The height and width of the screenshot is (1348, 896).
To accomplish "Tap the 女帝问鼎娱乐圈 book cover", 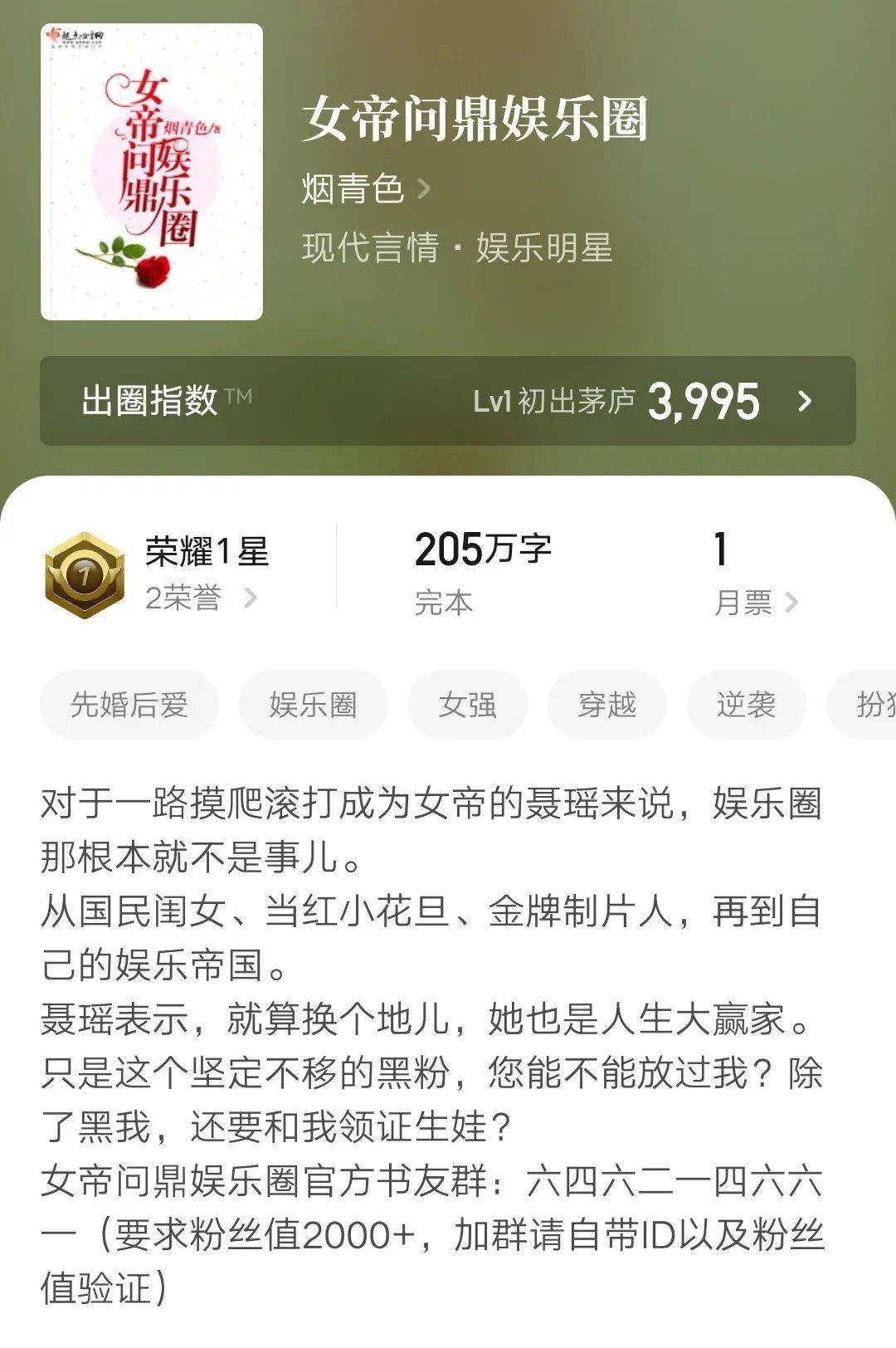I will tap(152, 172).
